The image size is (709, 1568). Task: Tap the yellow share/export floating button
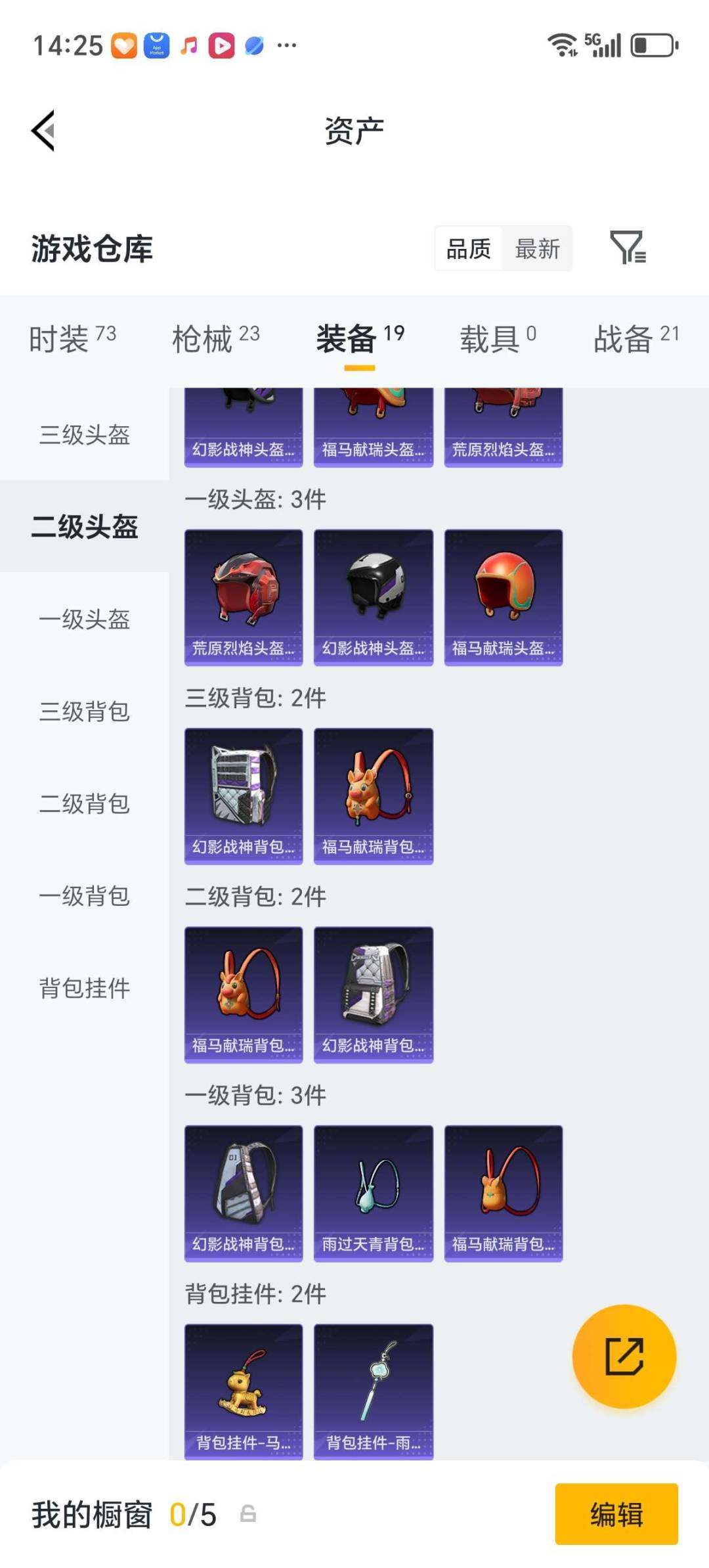click(626, 1358)
